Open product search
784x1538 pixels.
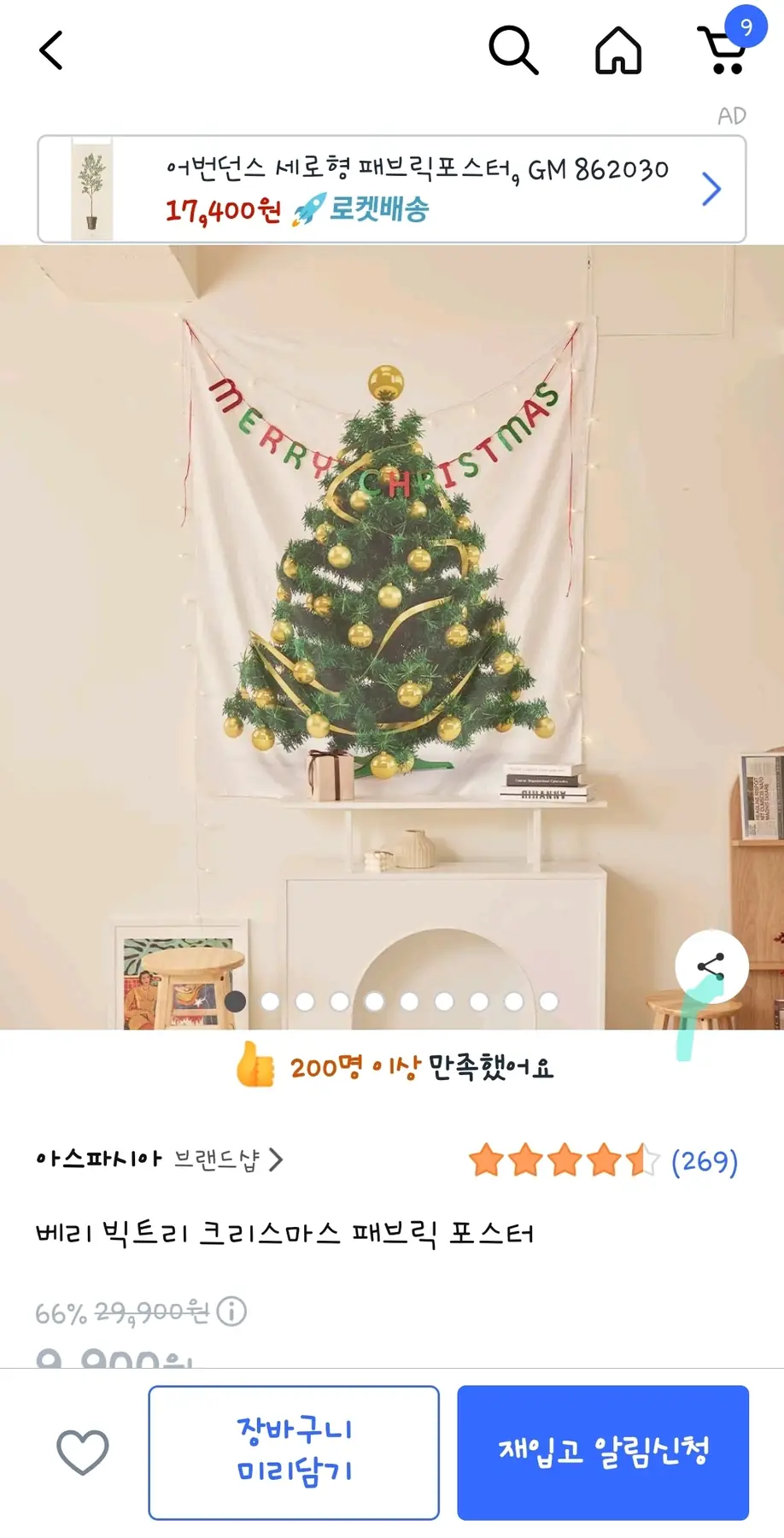(x=513, y=50)
